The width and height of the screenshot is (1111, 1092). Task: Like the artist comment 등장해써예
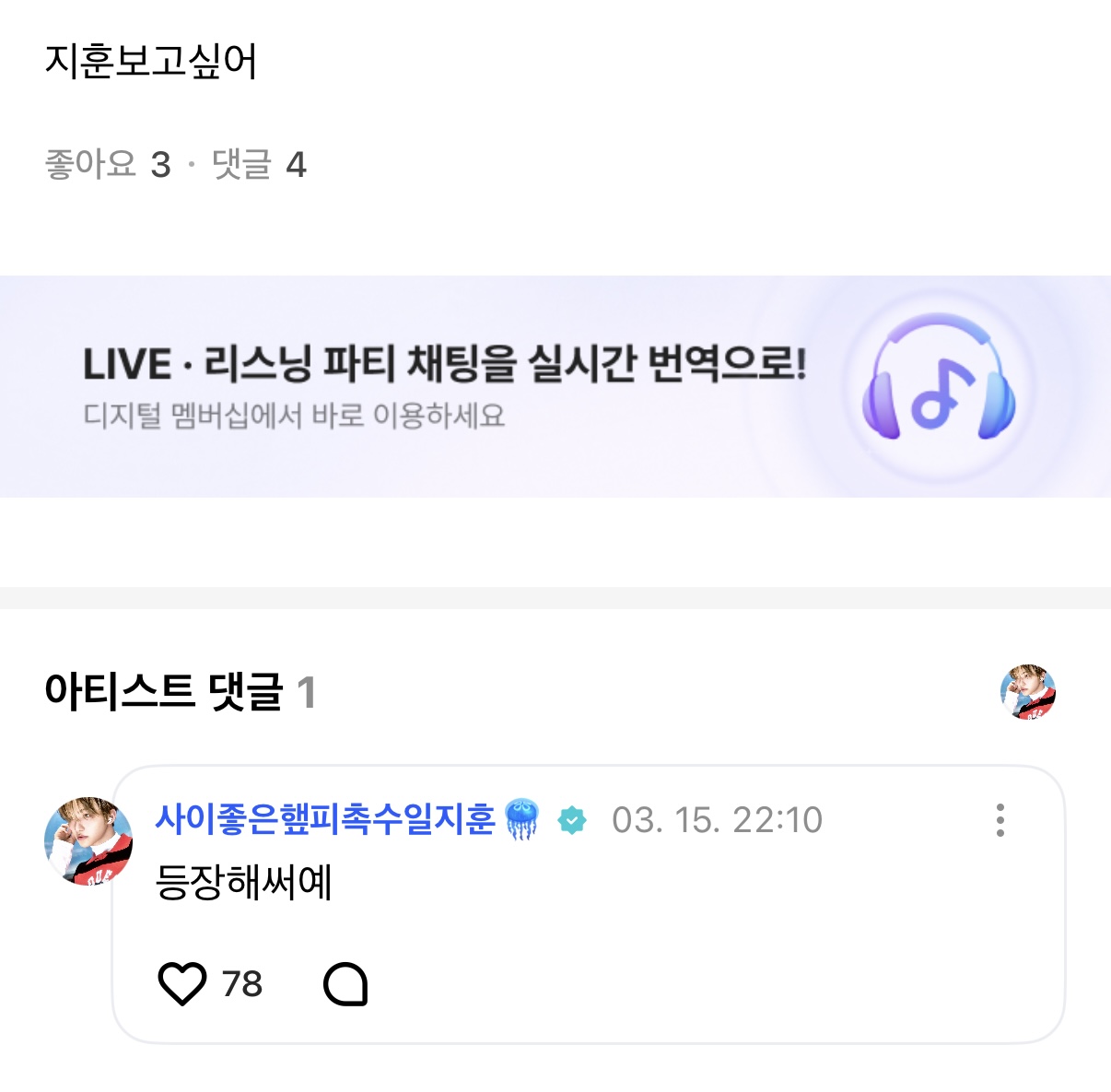tap(182, 984)
